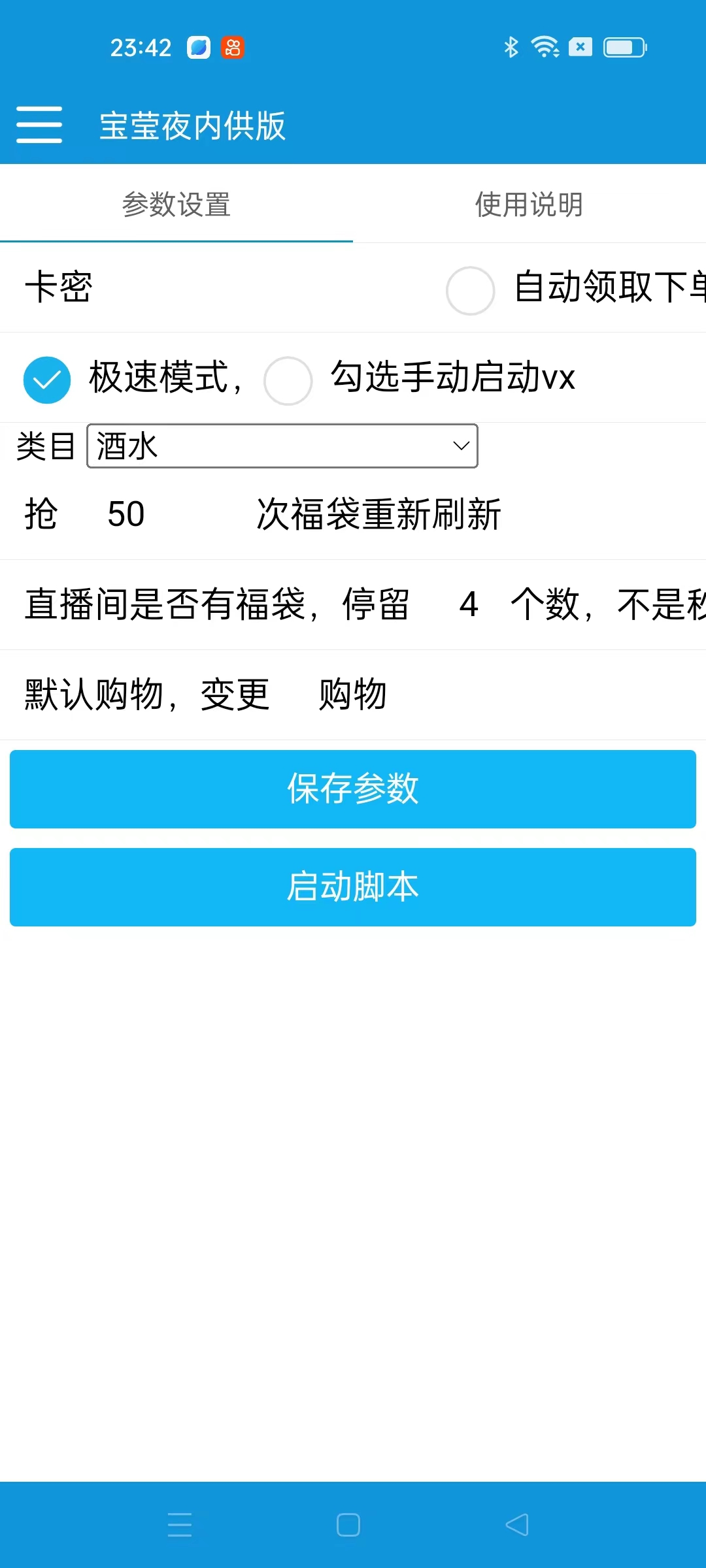Tap the Kuaishou icon in the status bar
The image size is (706, 1568).
[234, 47]
